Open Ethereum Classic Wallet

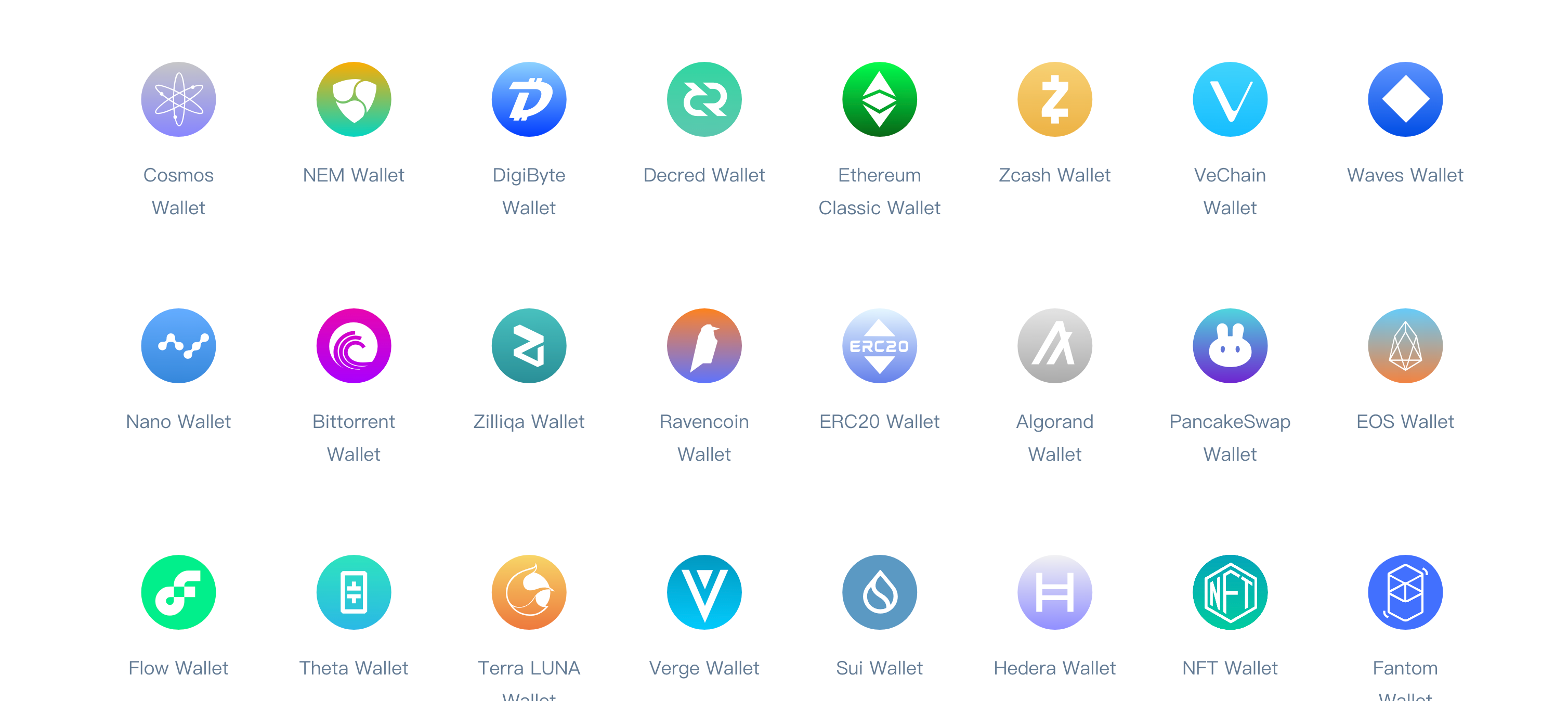click(880, 100)
